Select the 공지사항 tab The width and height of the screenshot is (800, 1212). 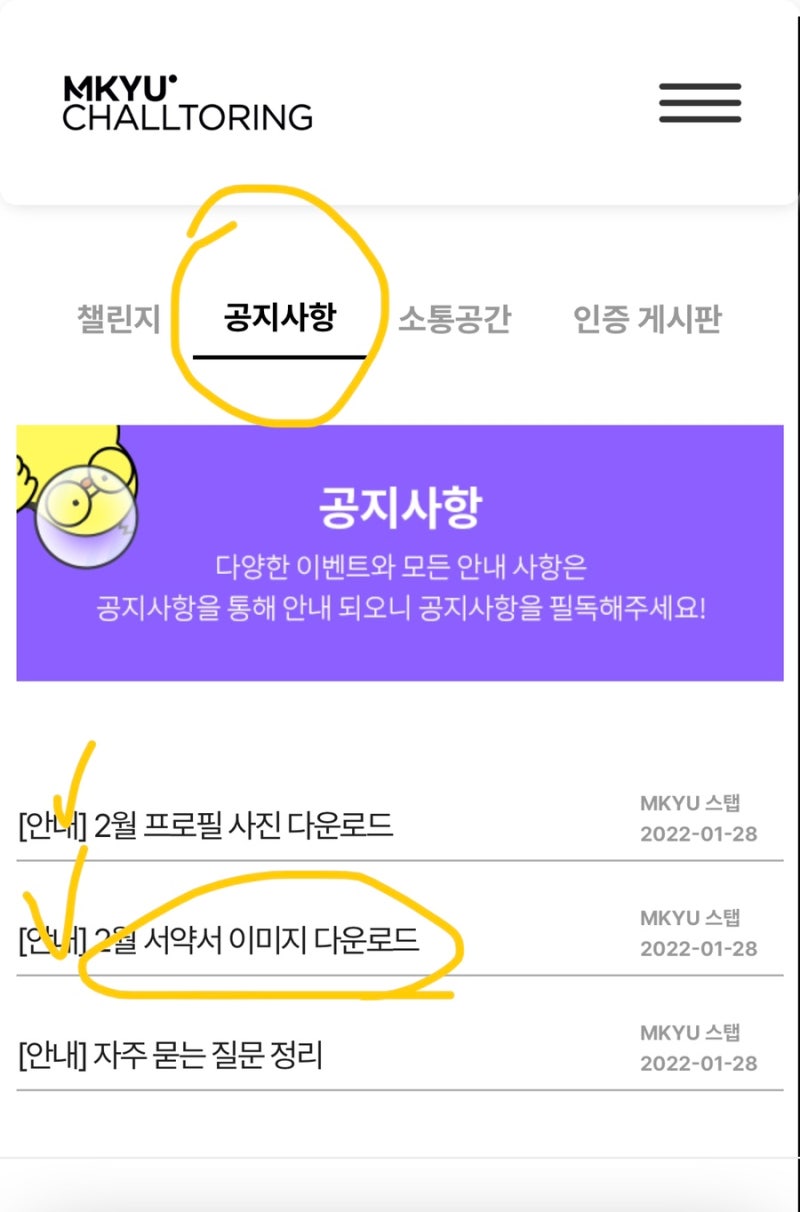pos(280,318)
